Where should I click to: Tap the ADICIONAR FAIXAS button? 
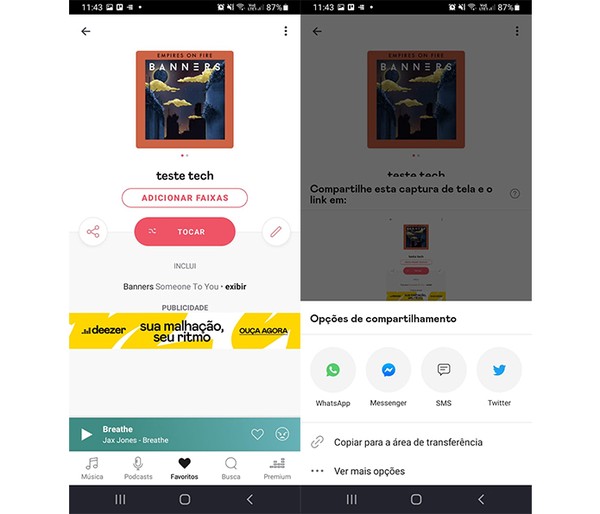[x=184, y=198]
